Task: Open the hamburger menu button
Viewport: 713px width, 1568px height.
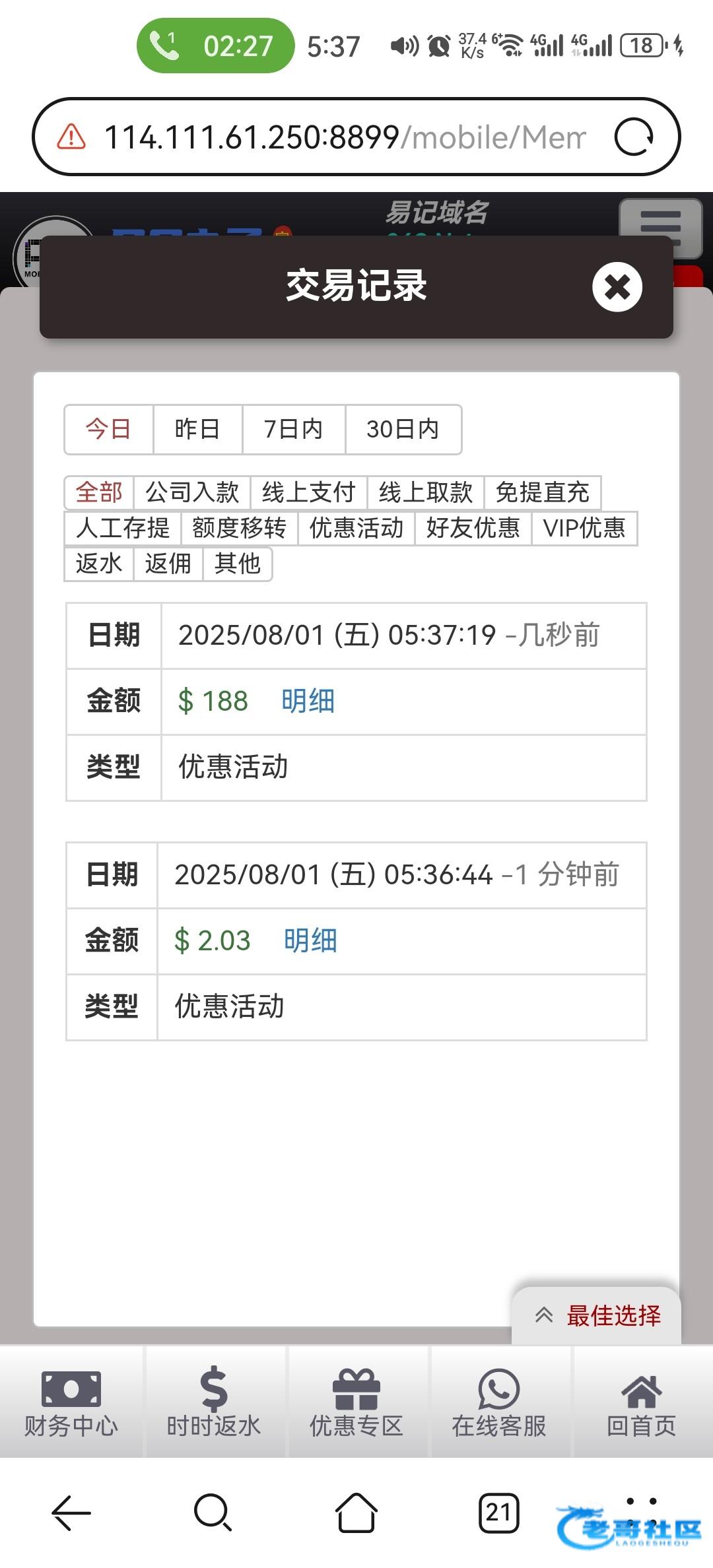Action: tap(660, 227)
